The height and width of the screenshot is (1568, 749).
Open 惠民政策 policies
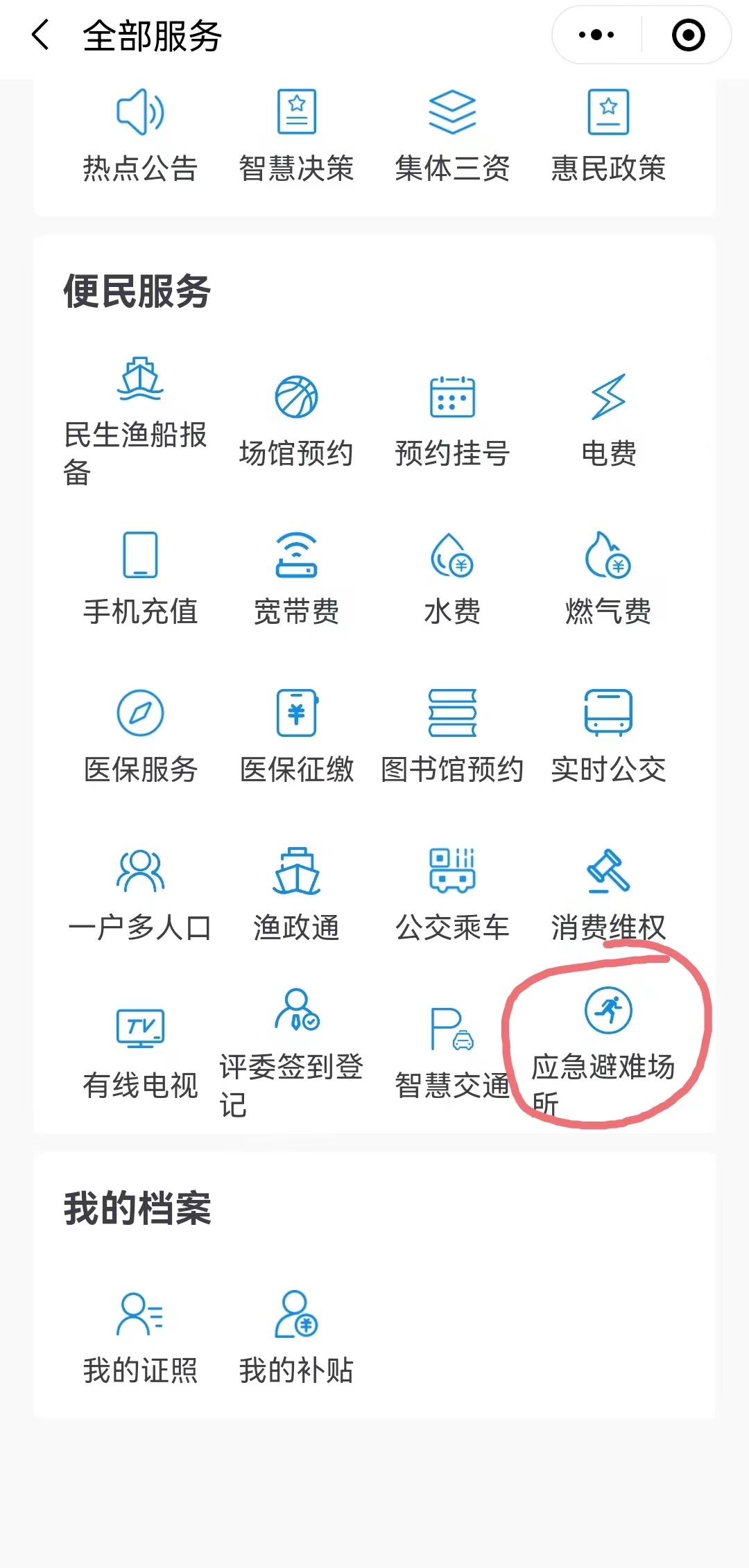pos(608,136)
